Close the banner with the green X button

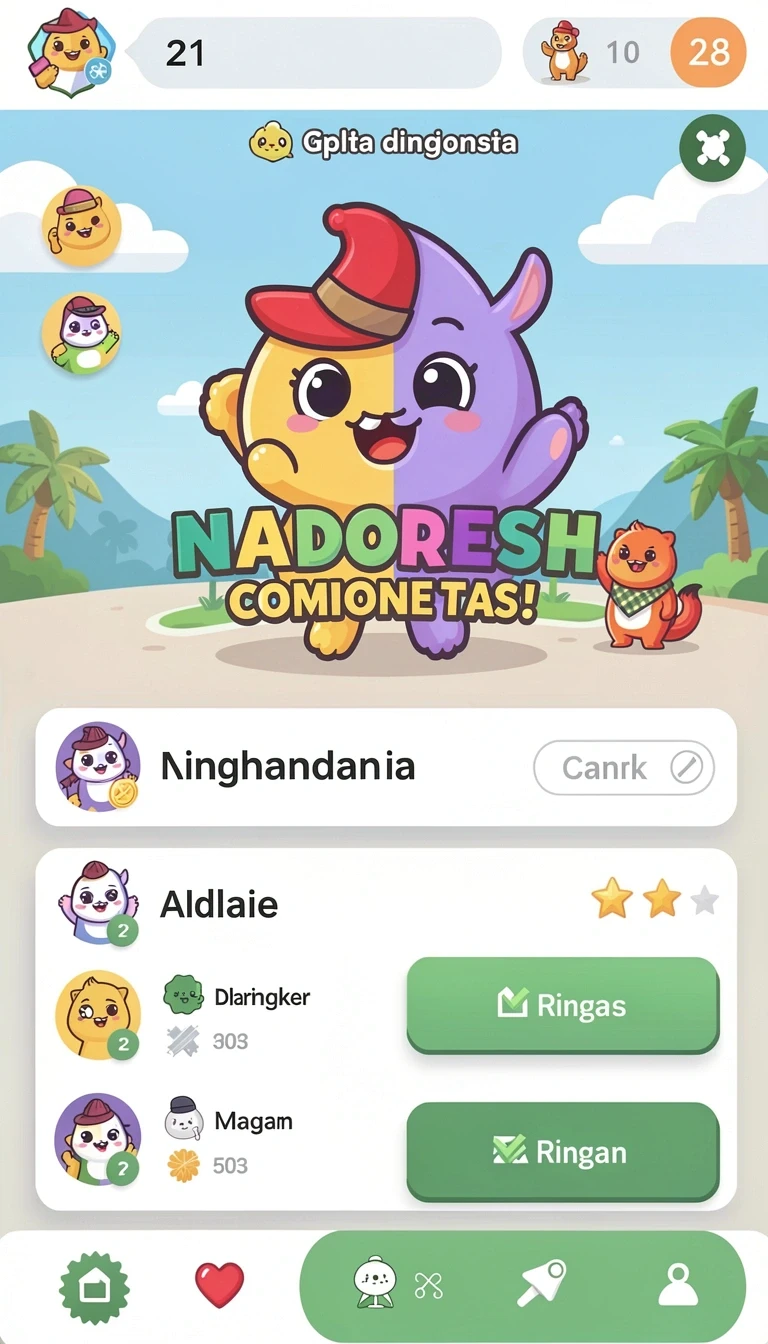[x=712, y=148]
